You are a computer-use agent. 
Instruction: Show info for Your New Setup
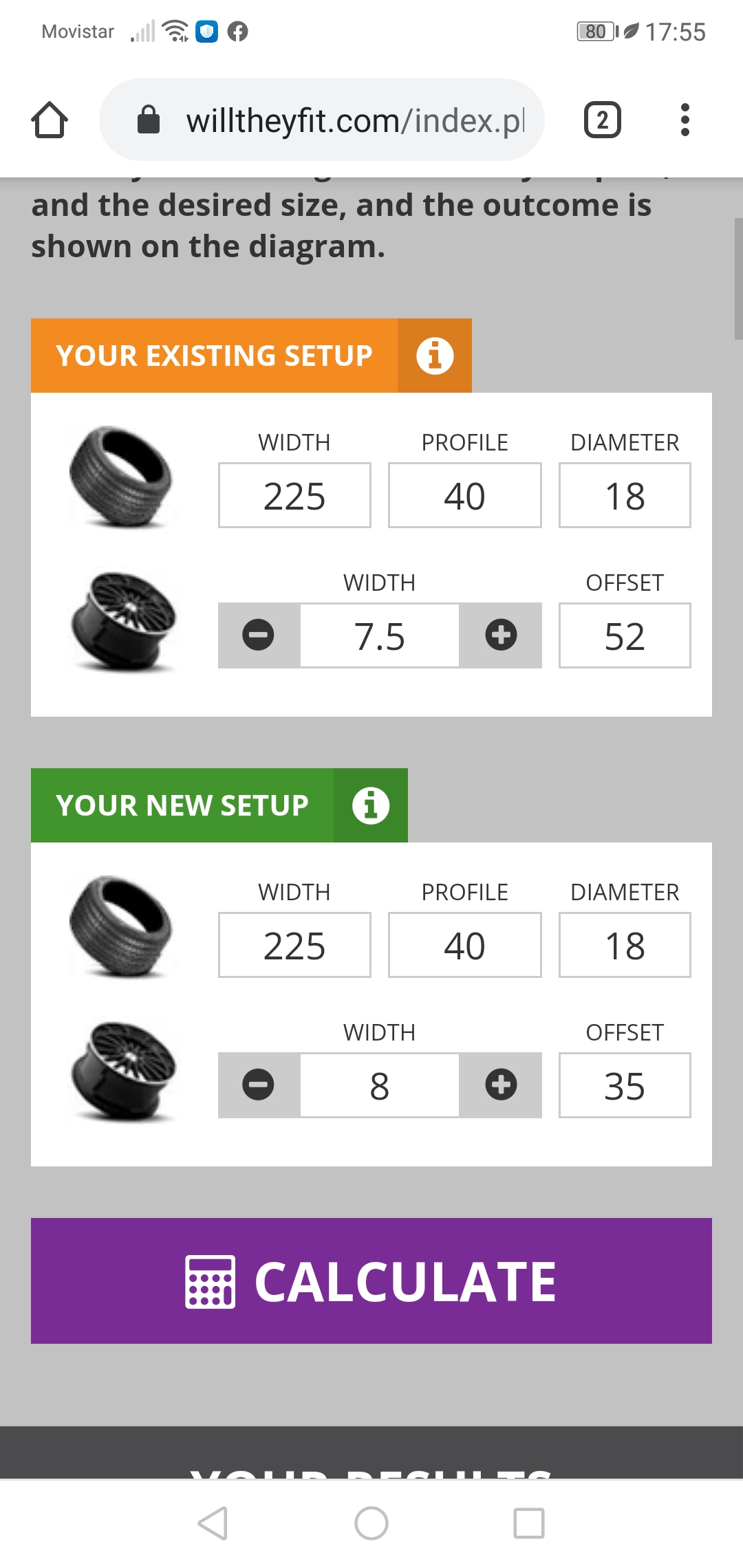click(371, 805)
